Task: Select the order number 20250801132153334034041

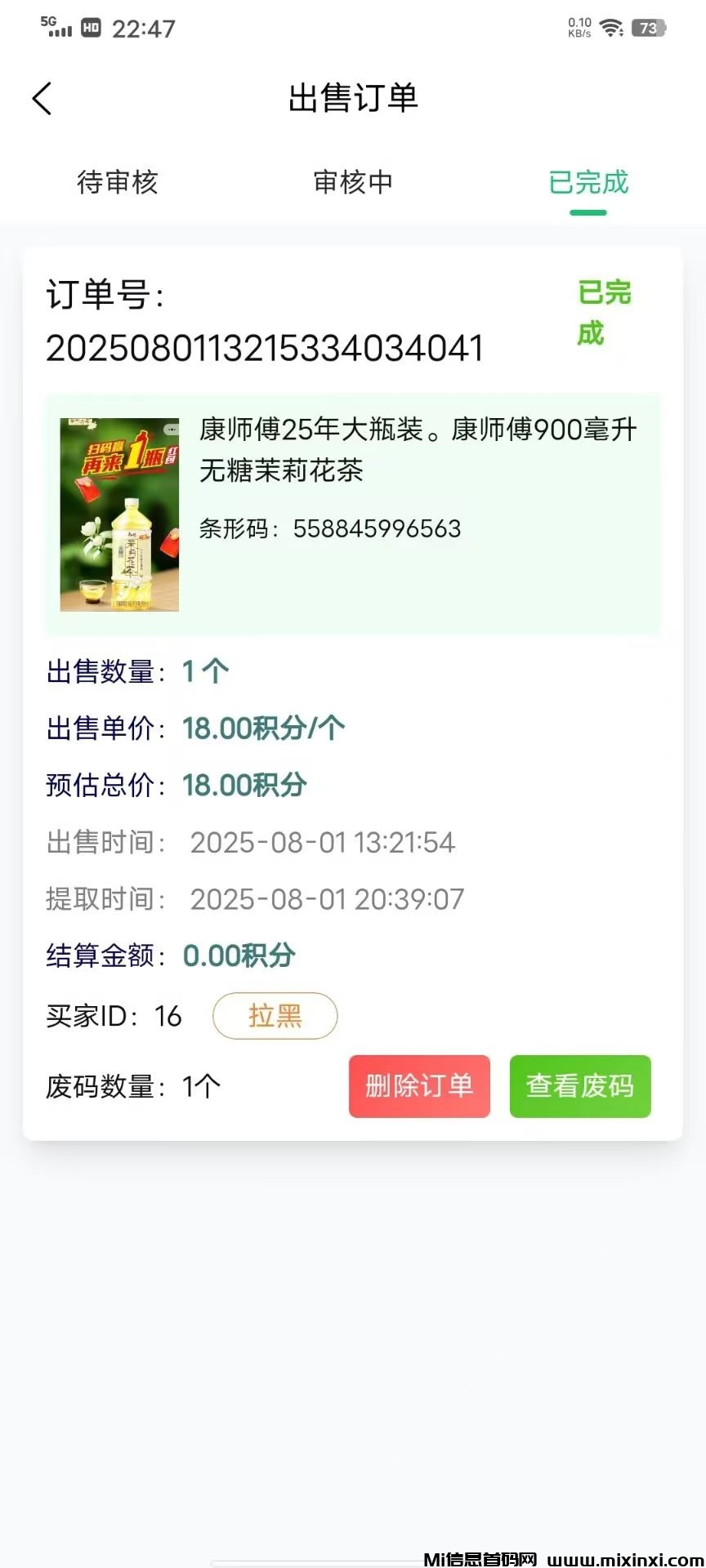Action: pos(264,347)
